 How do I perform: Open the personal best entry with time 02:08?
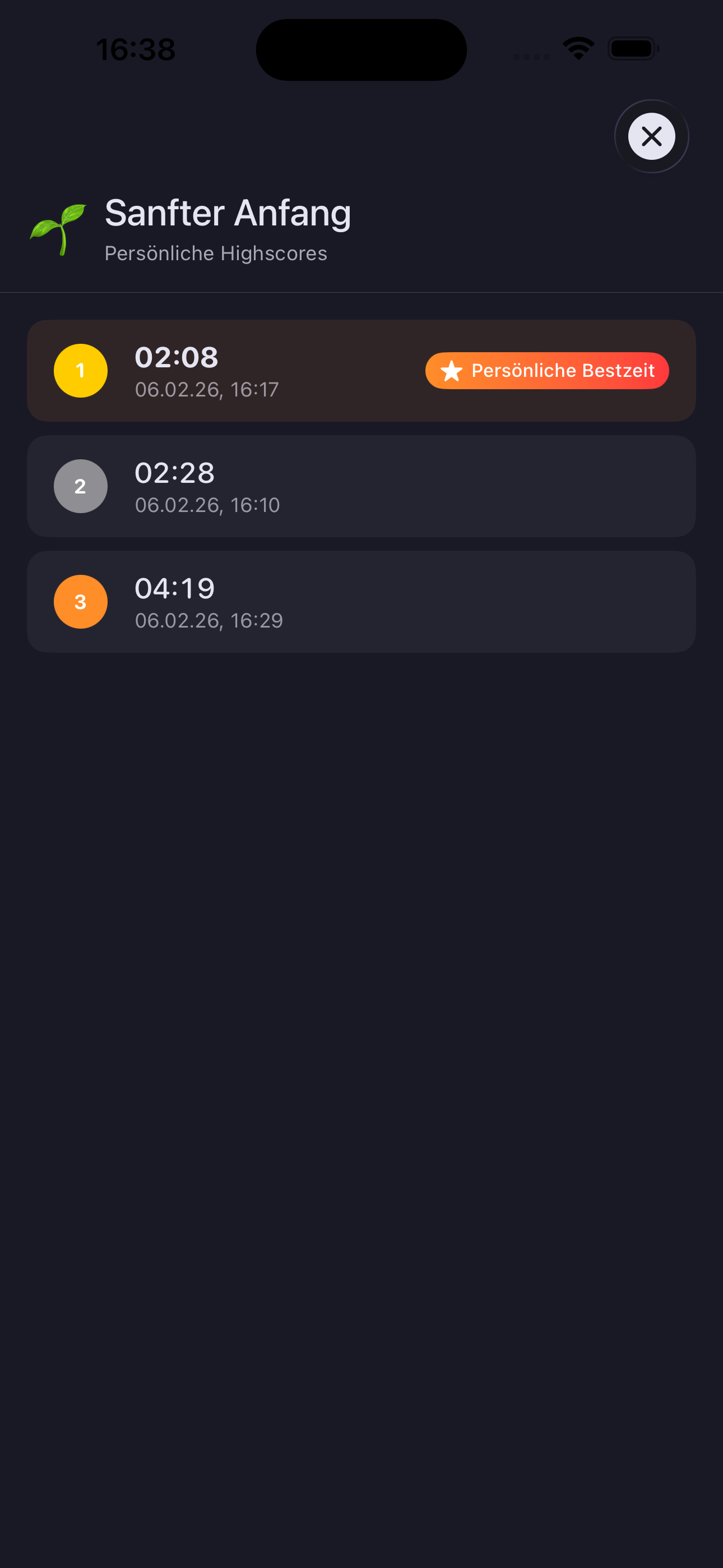(361, 370)
